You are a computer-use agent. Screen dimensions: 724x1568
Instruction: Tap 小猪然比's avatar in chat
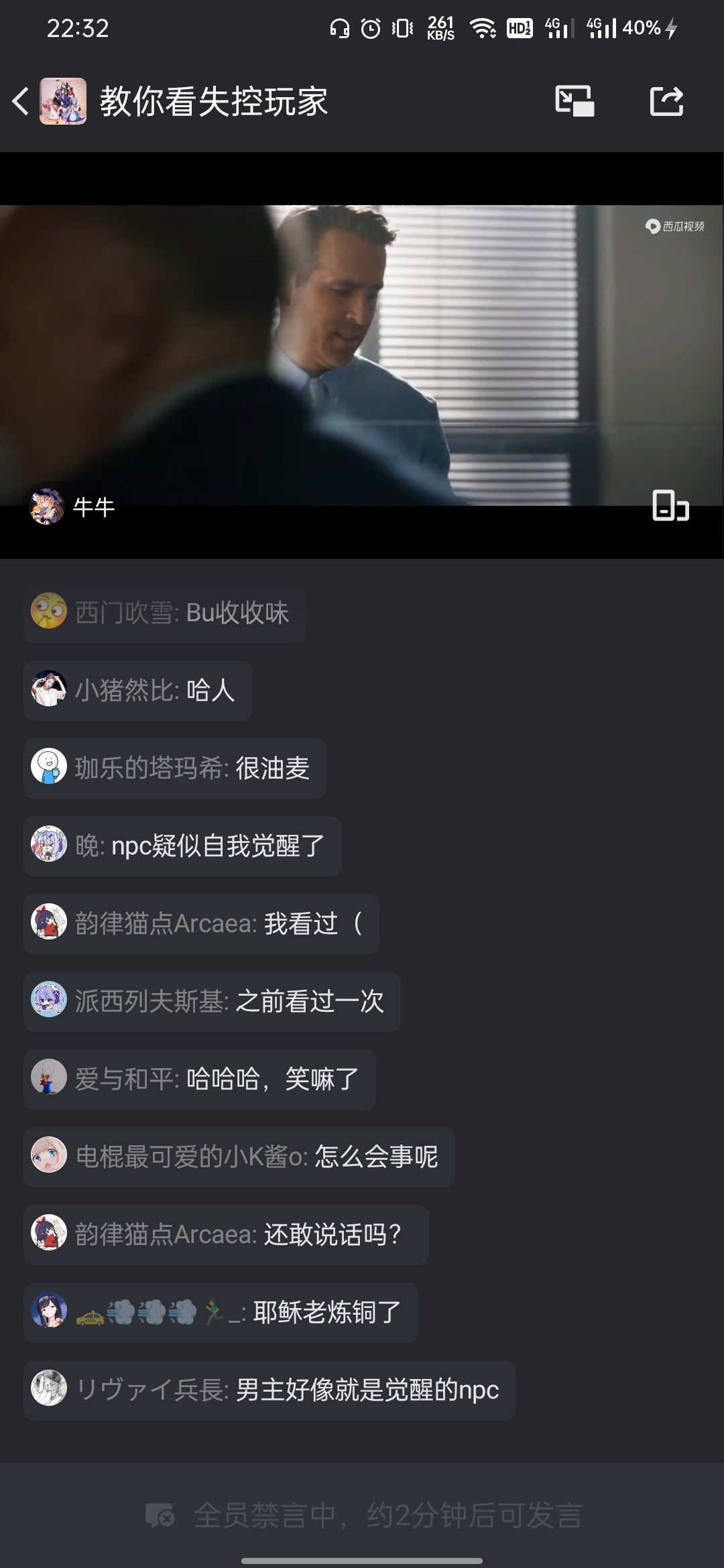point(49,690)
